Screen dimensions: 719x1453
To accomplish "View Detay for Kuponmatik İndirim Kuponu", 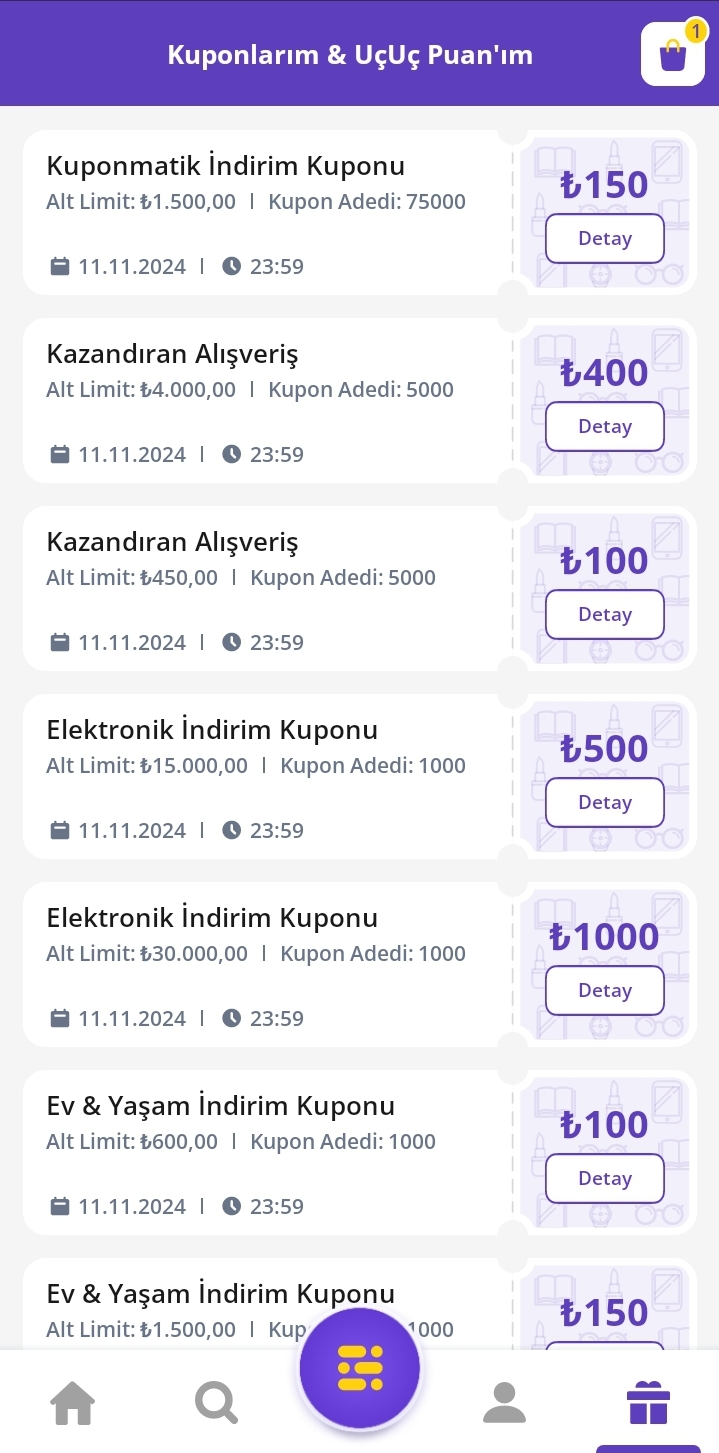I will [x=604, y=239].
